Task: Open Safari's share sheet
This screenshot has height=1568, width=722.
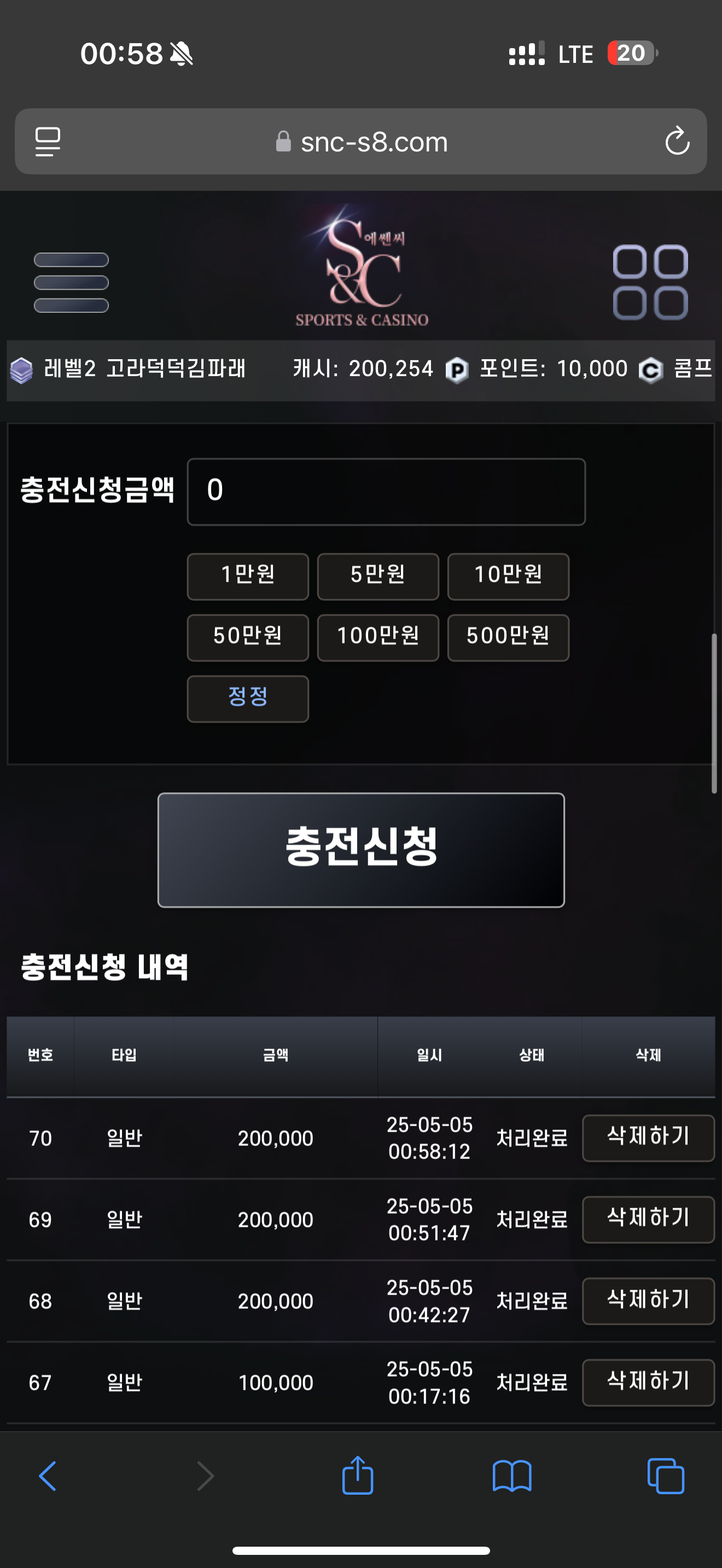Action: pyautogui.click(x=357, y=1475)
